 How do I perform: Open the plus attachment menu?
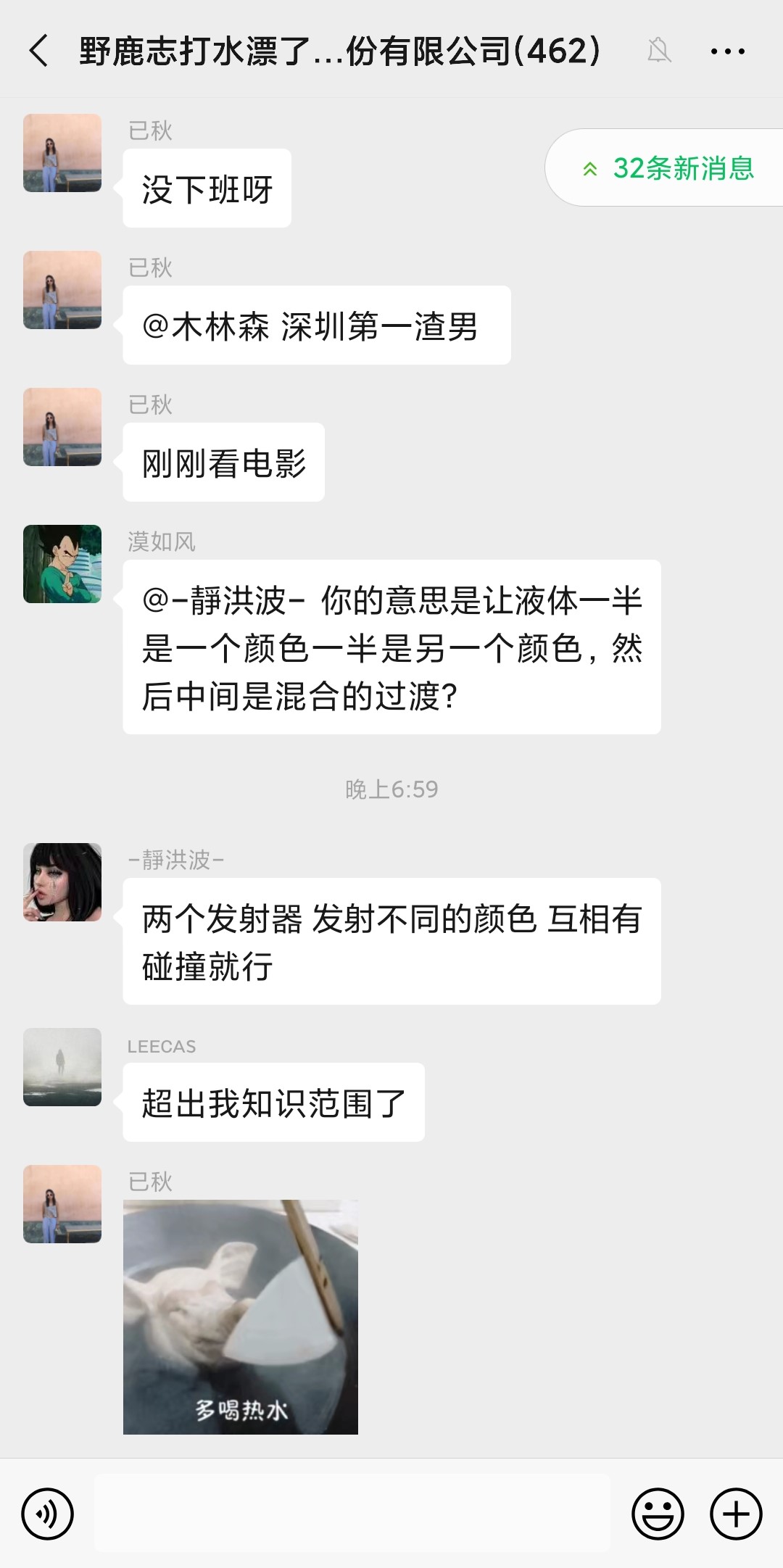tap(736, 1514)
